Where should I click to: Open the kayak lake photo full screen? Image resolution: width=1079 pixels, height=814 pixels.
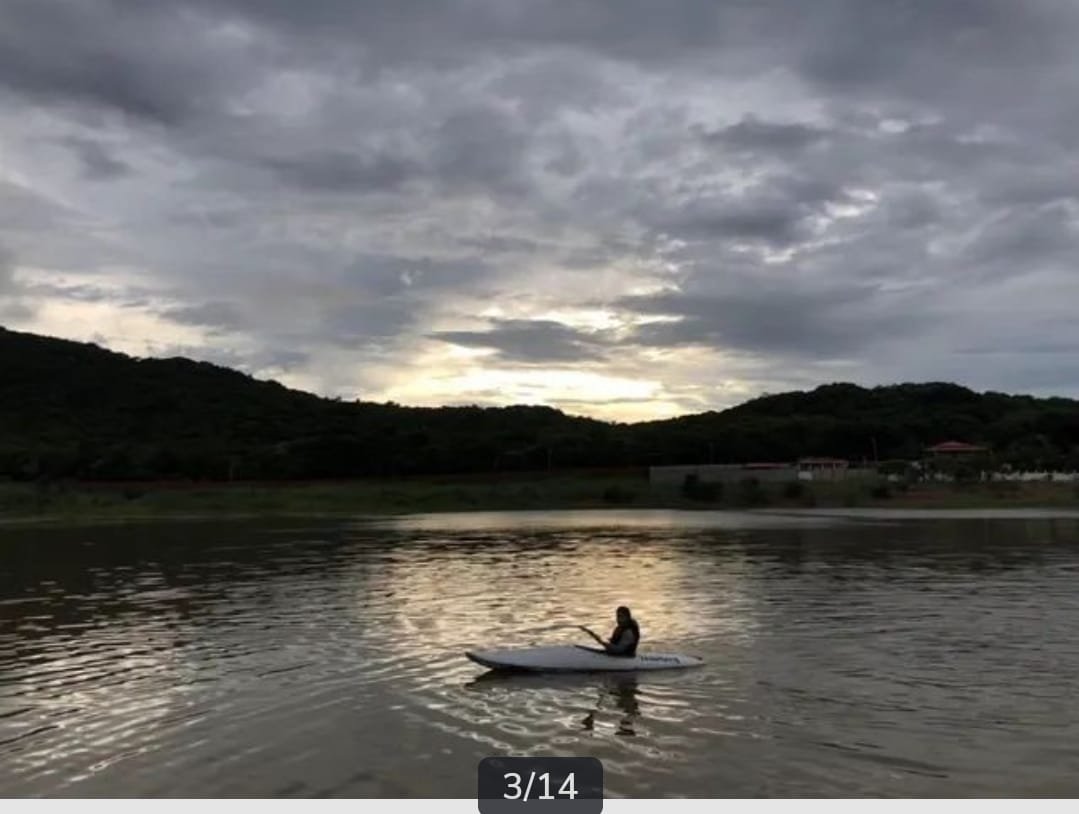[x=539, y=400]
